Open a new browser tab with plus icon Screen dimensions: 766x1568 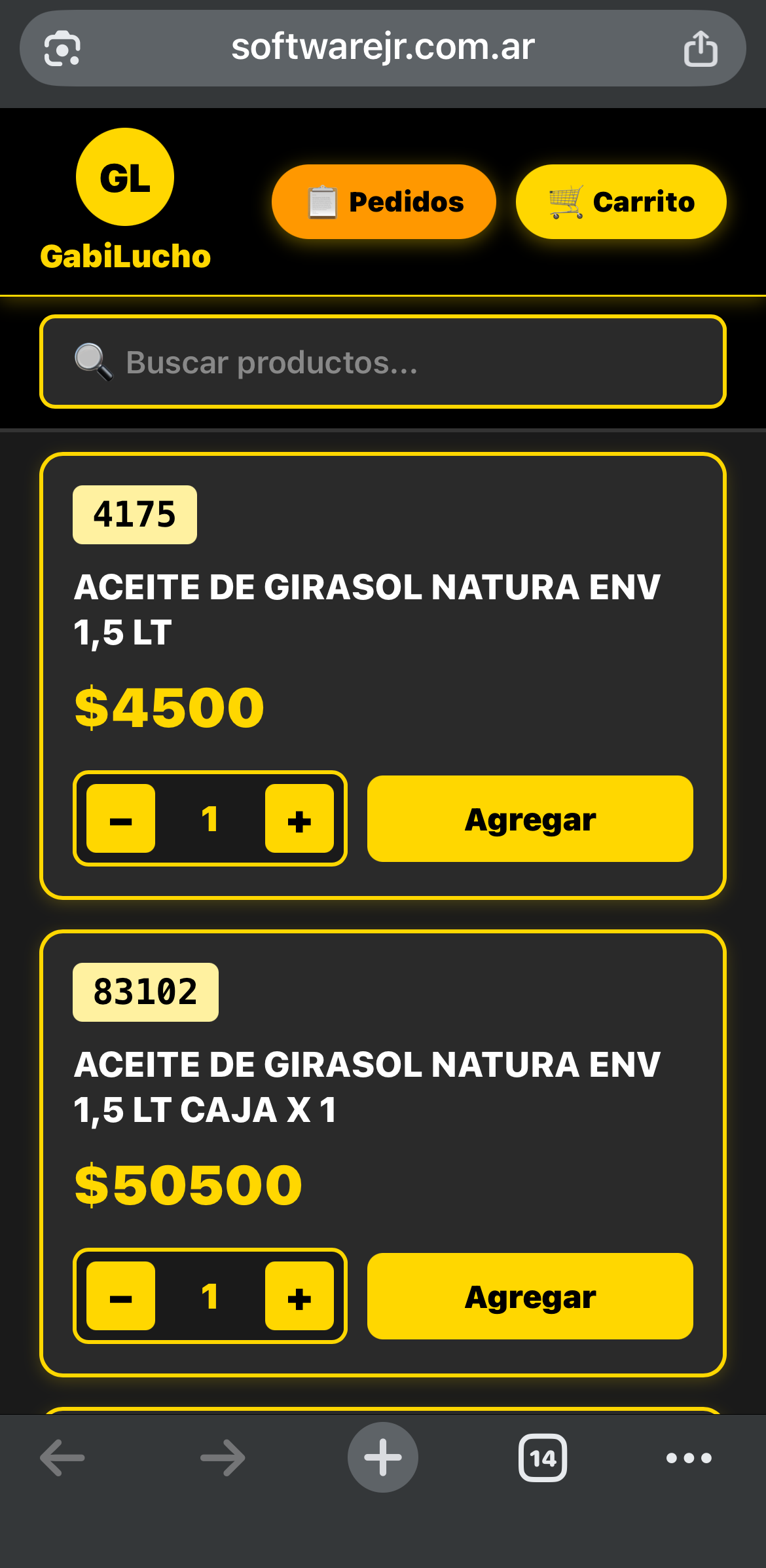coord(382,1457)
